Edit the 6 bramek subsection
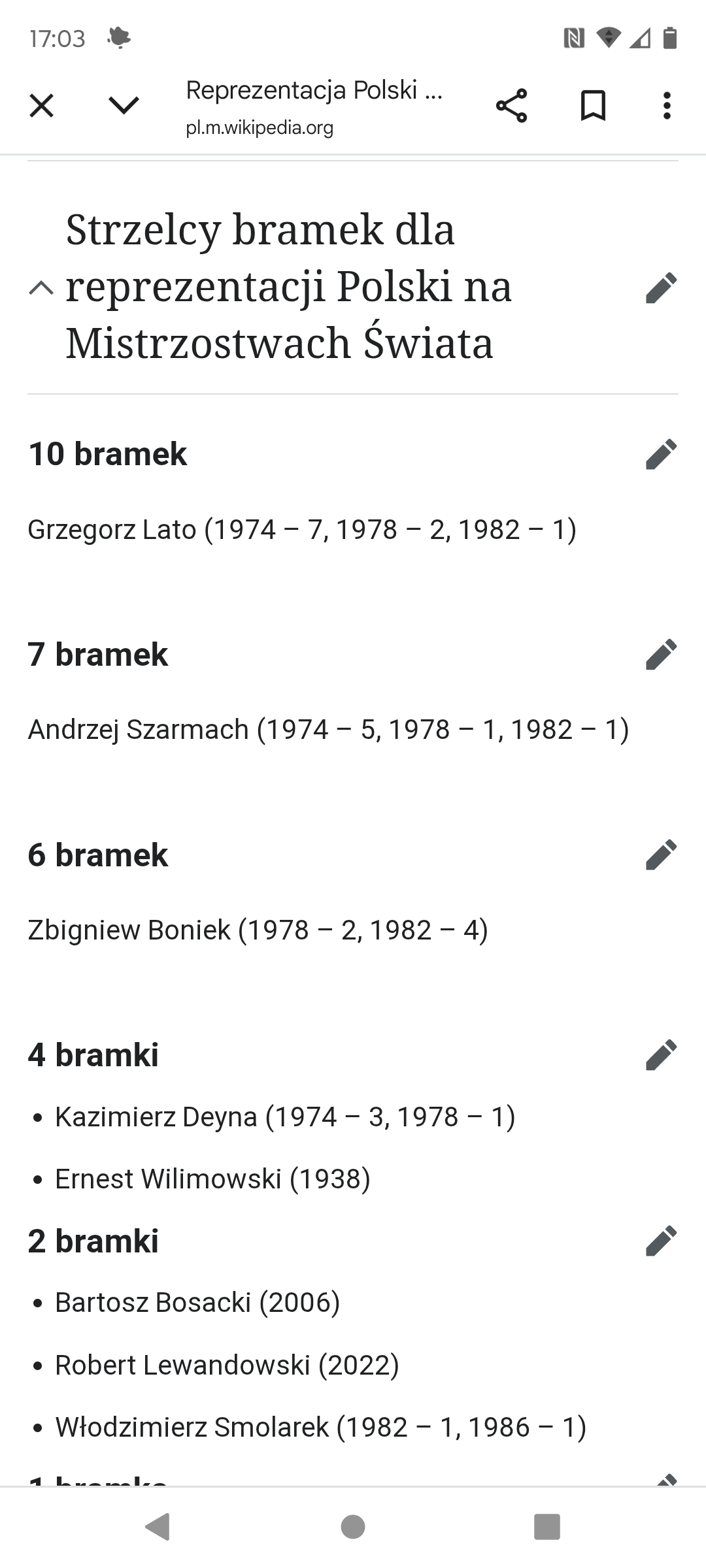706x1568 pixels. (661, 855)
